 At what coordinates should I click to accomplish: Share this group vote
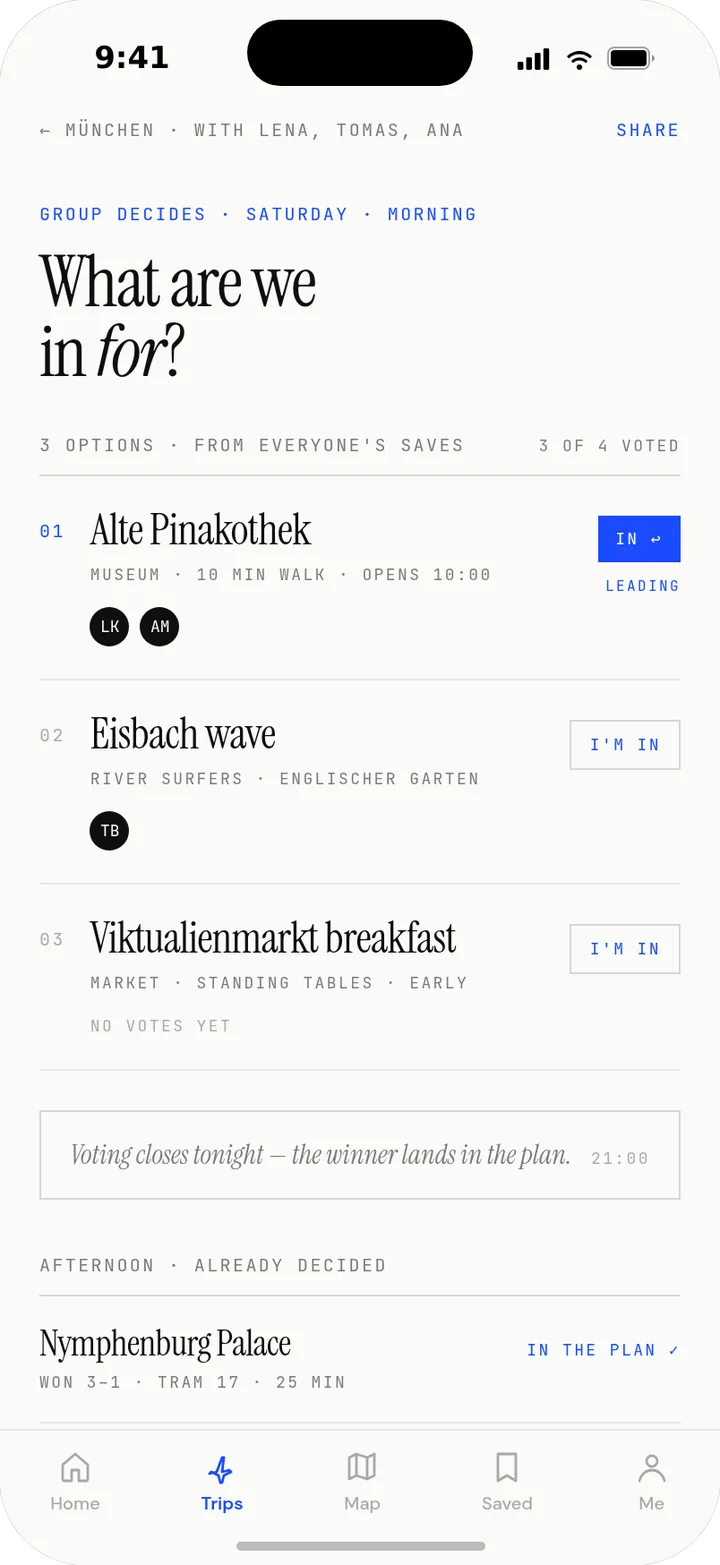tap(647, 130)
